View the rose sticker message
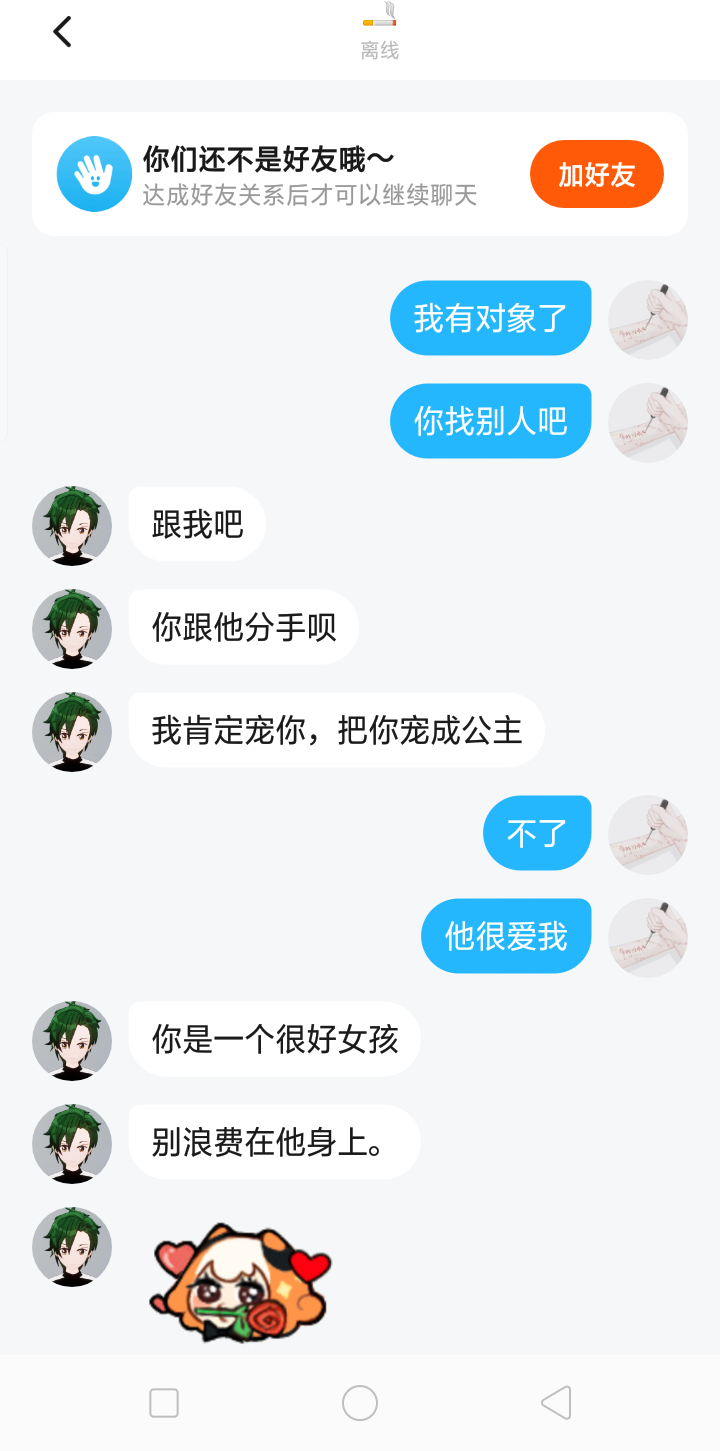Viewport: 720px width, 1451px height. tap(240, 1282)
